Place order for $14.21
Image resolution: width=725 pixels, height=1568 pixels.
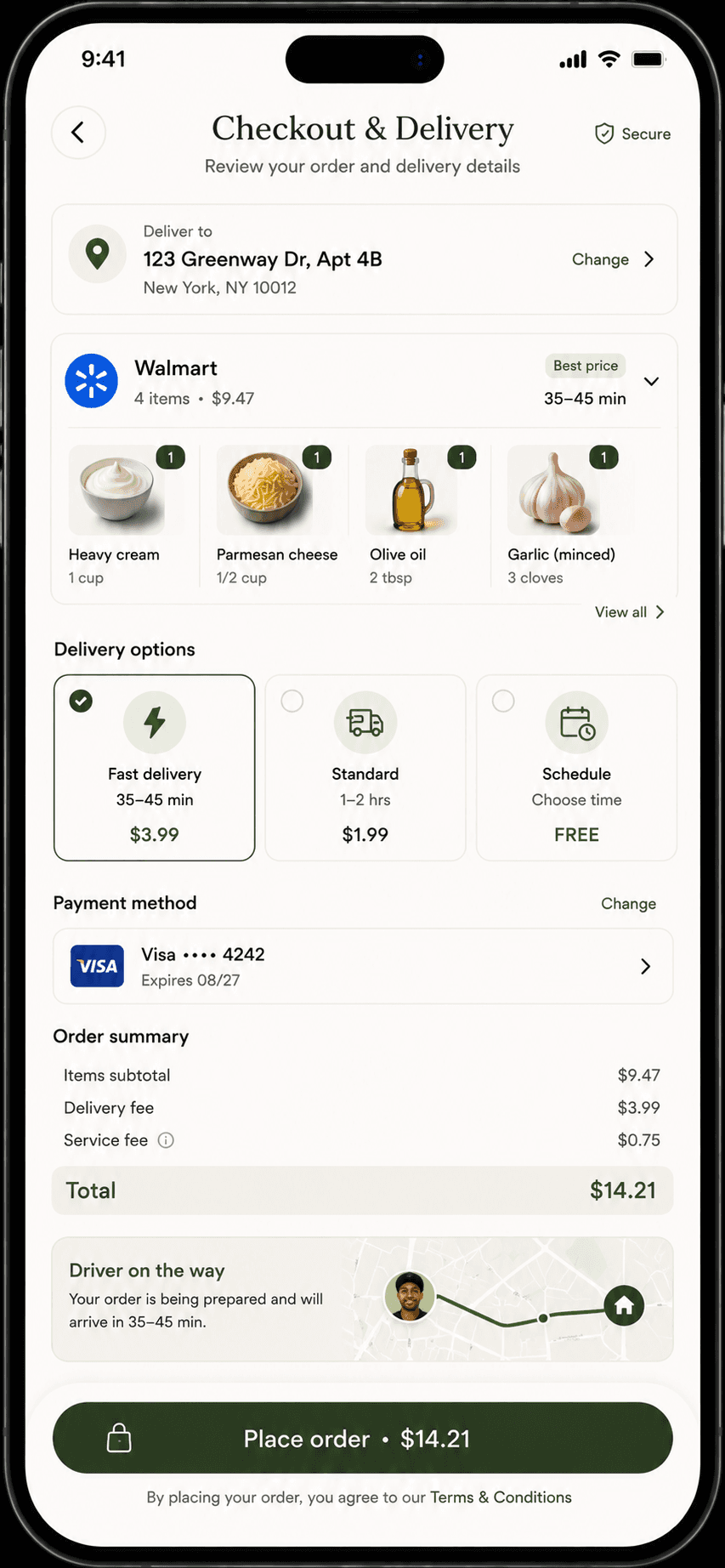click(x=363, y=1438)
